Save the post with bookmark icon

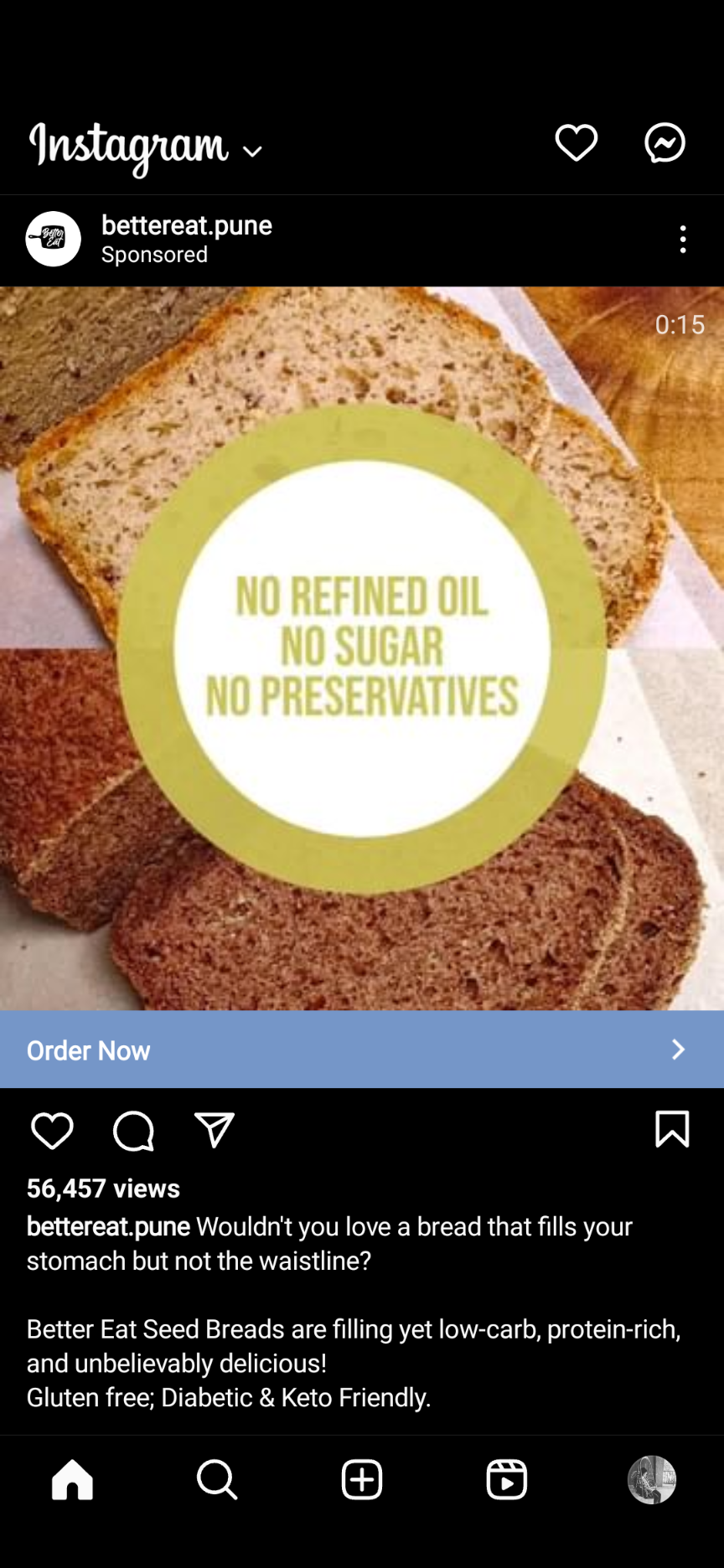(x=672, y=1129)
